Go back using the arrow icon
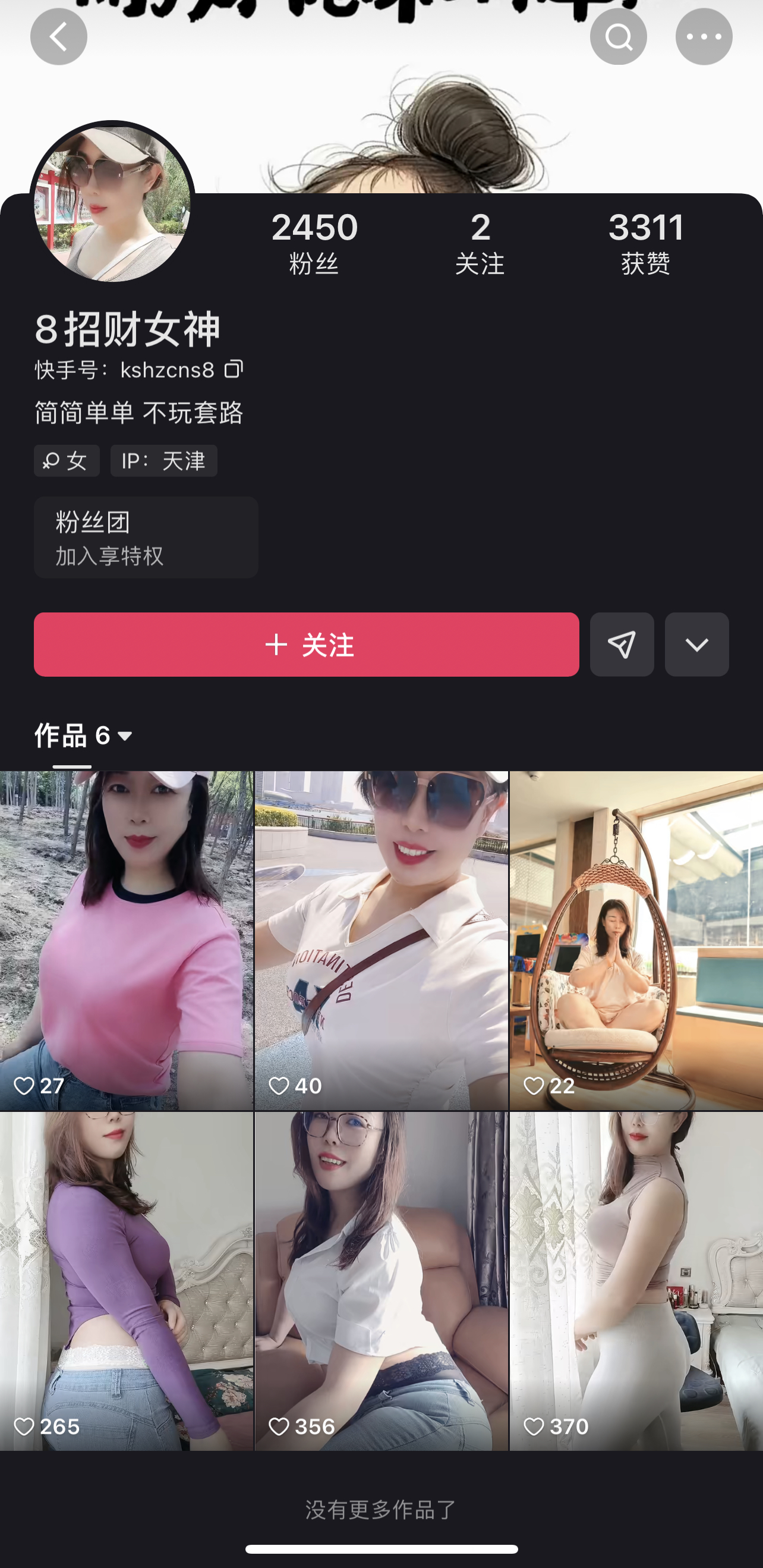The height and width of the screenshot is (1568, 763). 58,36
